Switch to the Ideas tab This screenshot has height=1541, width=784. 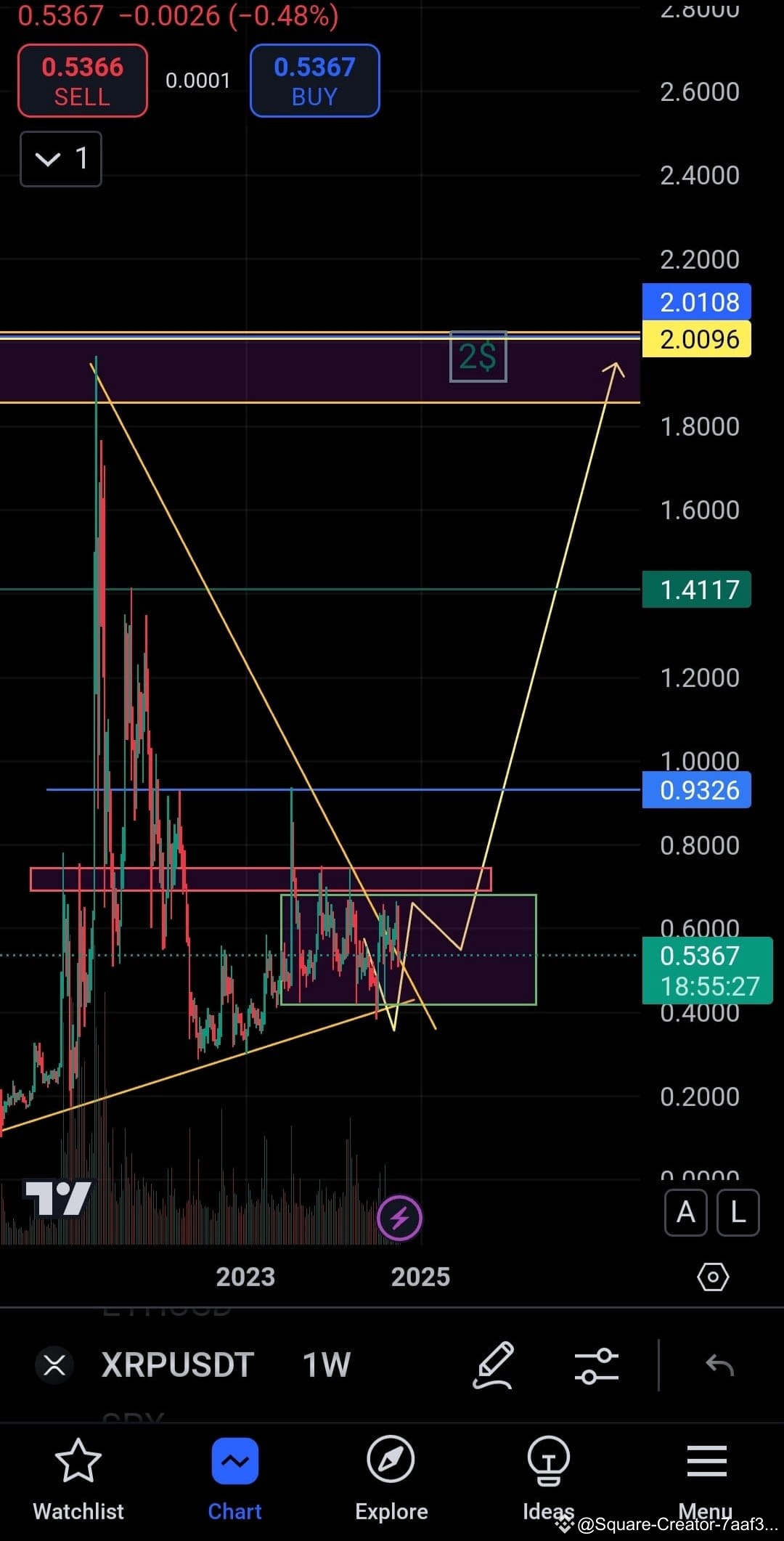pyautogui.click(x=548, y=1460)
